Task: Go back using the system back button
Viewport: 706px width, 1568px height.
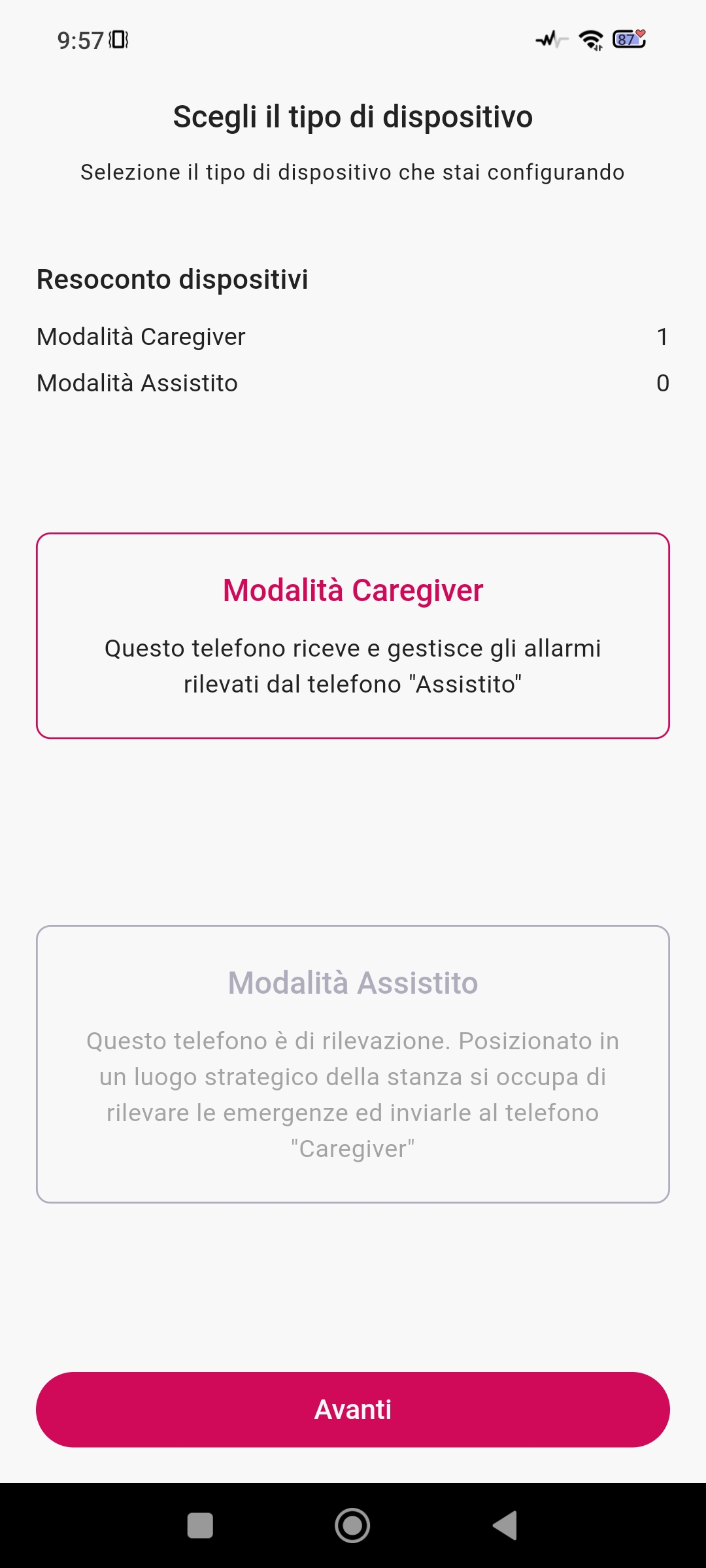Action: pos(505,1526)
